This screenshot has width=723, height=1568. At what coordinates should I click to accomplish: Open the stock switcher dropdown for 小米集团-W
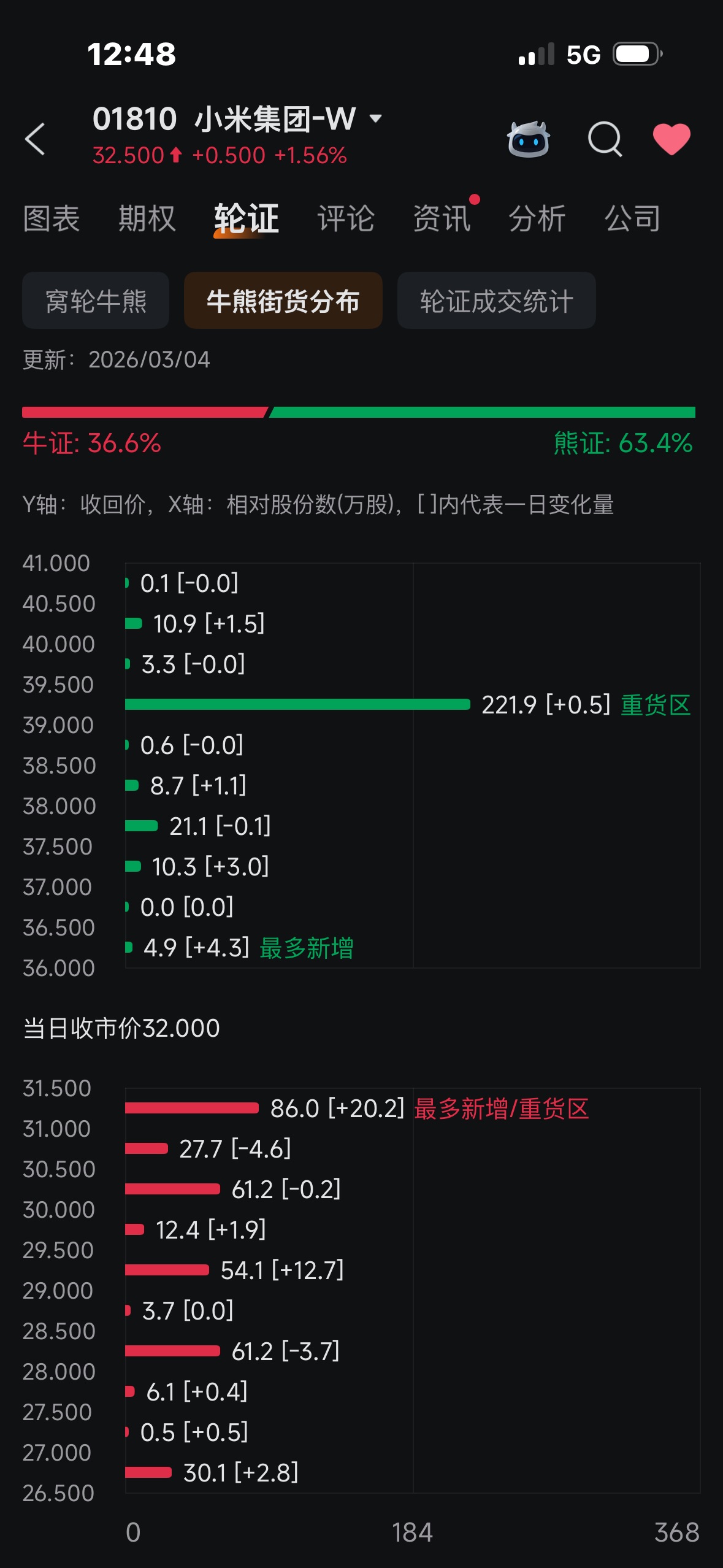tap(375, 118)
